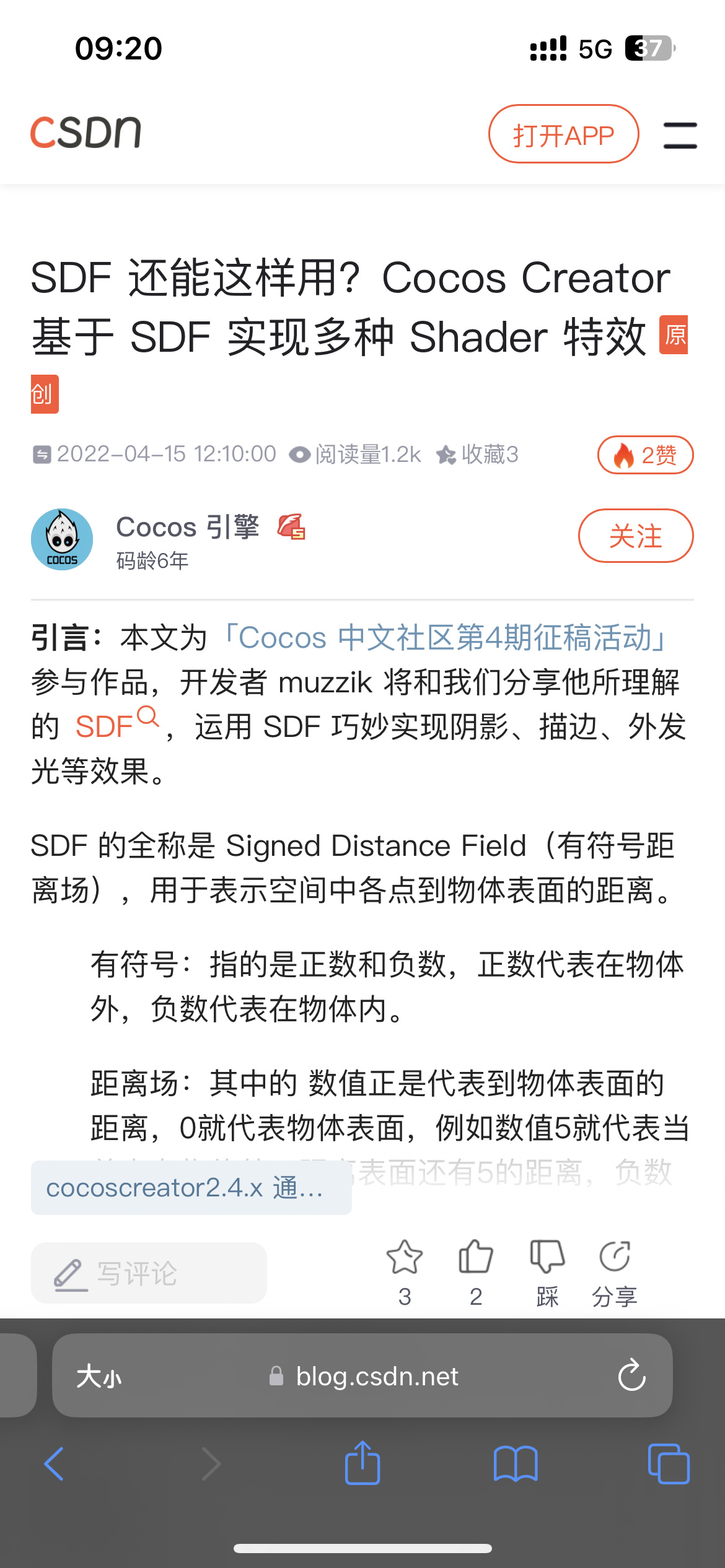725x1568 pixels.
Task: Tap the 2赞 like badge
Action: (x=645, y=455)
